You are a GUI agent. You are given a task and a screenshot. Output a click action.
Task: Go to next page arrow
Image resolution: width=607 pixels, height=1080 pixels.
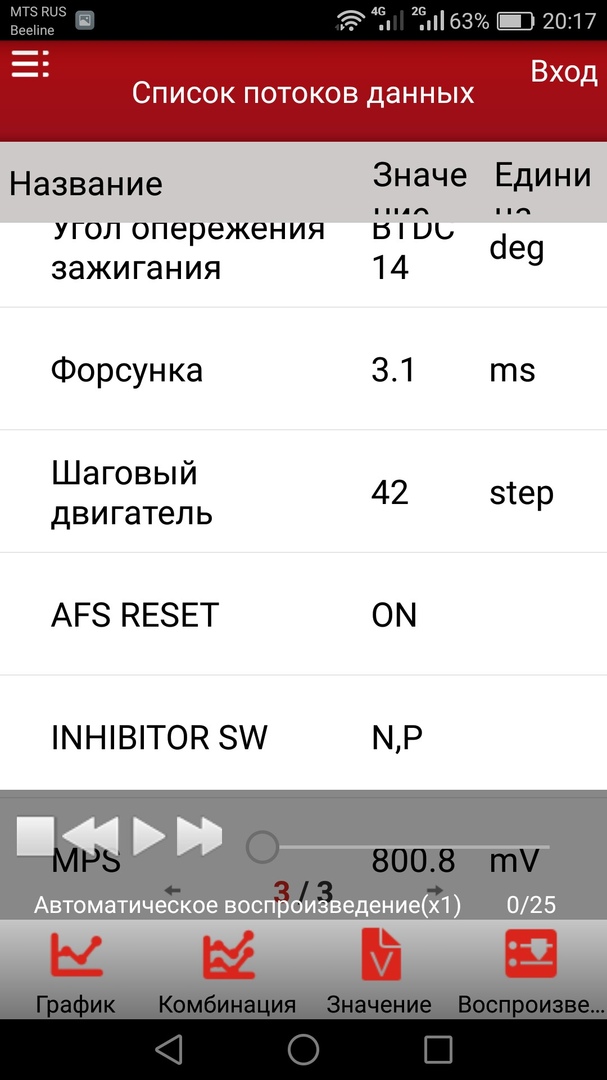(x=434, y=890)
